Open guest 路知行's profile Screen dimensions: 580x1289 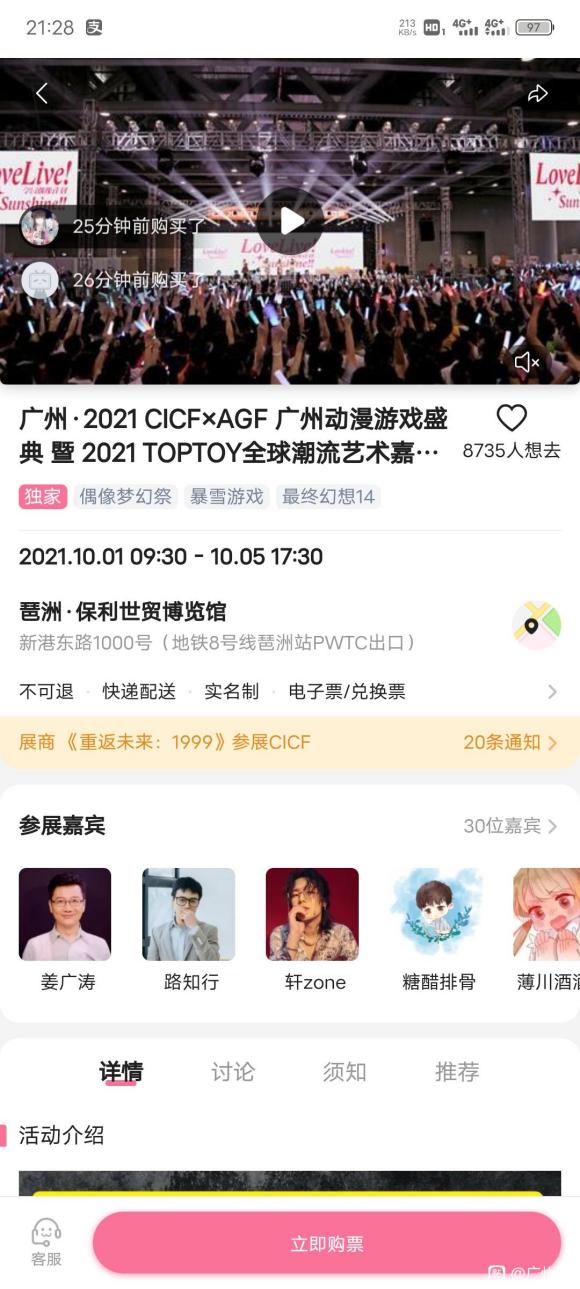[x=189, y=929]
